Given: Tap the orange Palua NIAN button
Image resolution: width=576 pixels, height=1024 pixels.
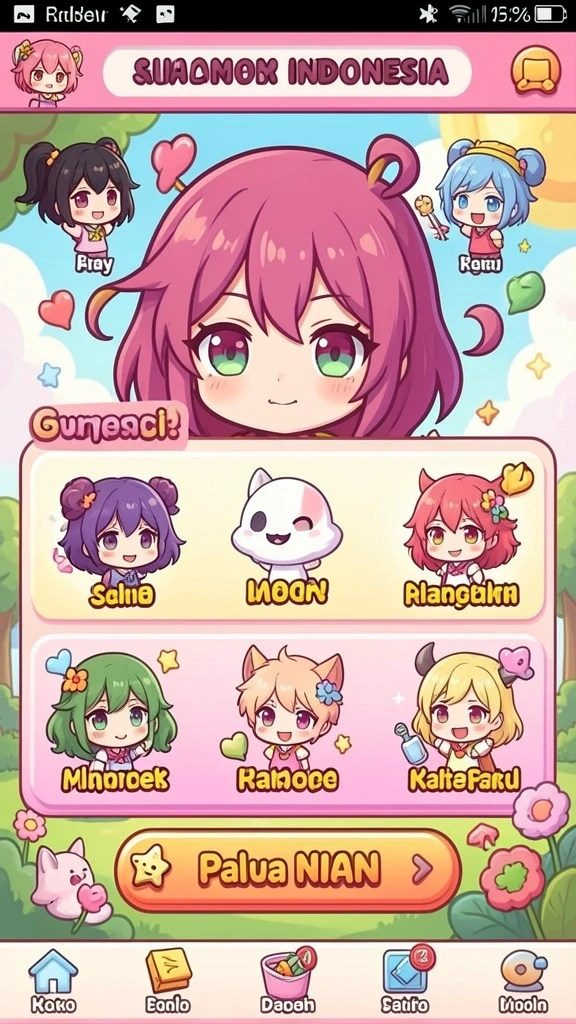Looking at the screenshot, I should (x=288, y=870).
